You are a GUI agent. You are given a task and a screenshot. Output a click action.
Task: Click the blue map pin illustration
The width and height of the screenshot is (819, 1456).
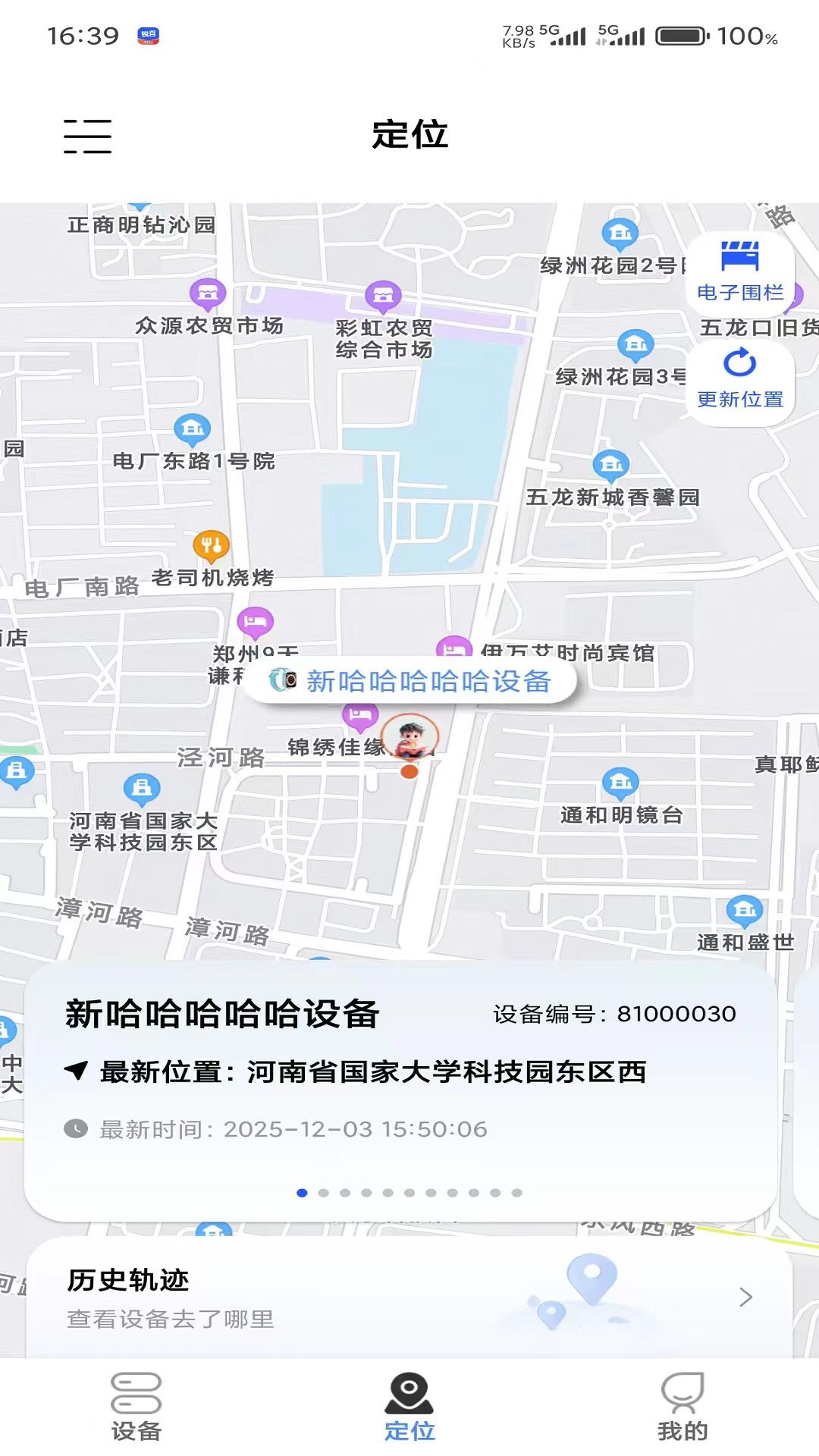click(x=593, y=1279)
